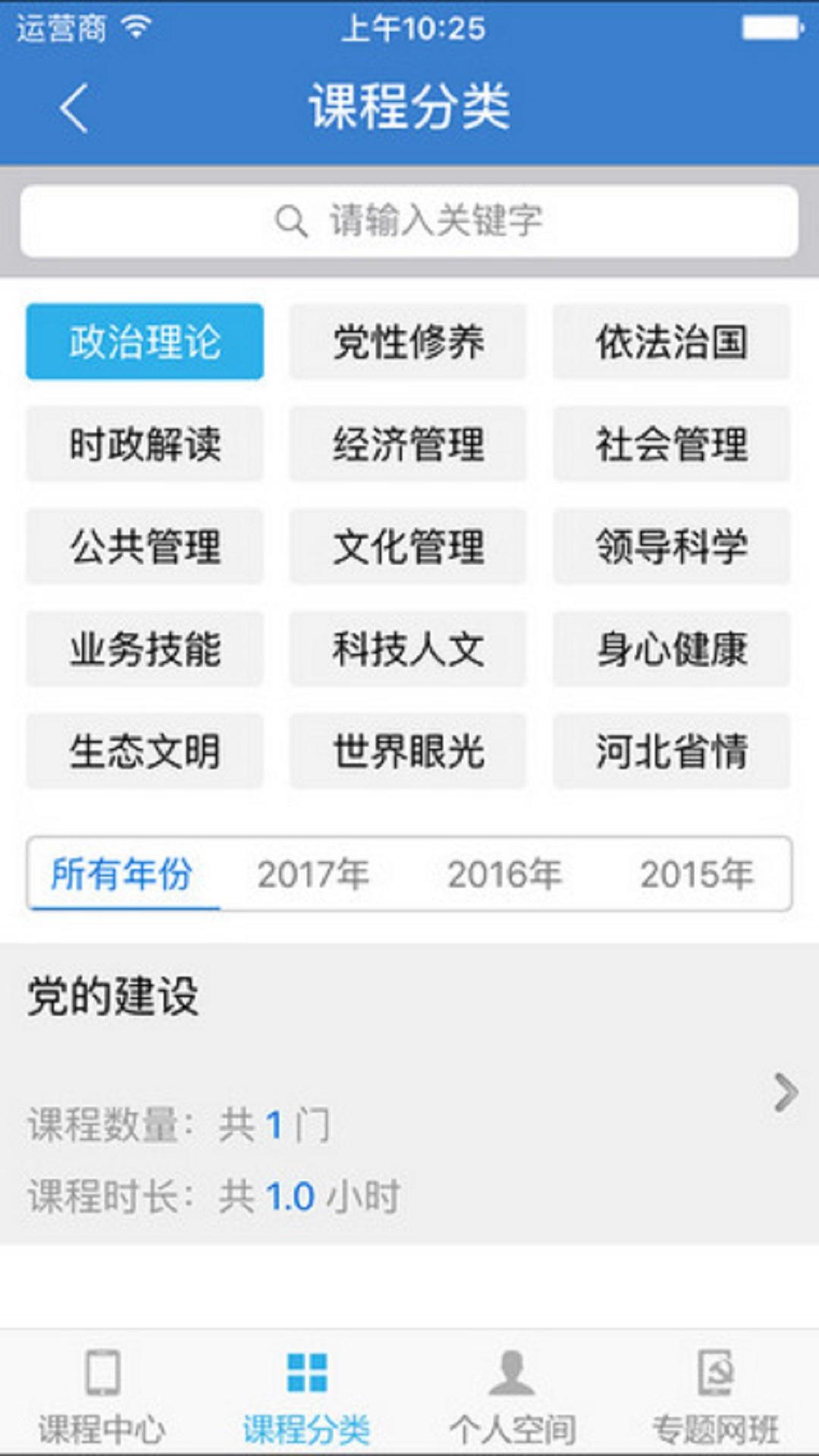The image size is (819, 1456).
Task: Open the 党的建设 course row
Action: pyautogui.click(x=409, y=1093)
